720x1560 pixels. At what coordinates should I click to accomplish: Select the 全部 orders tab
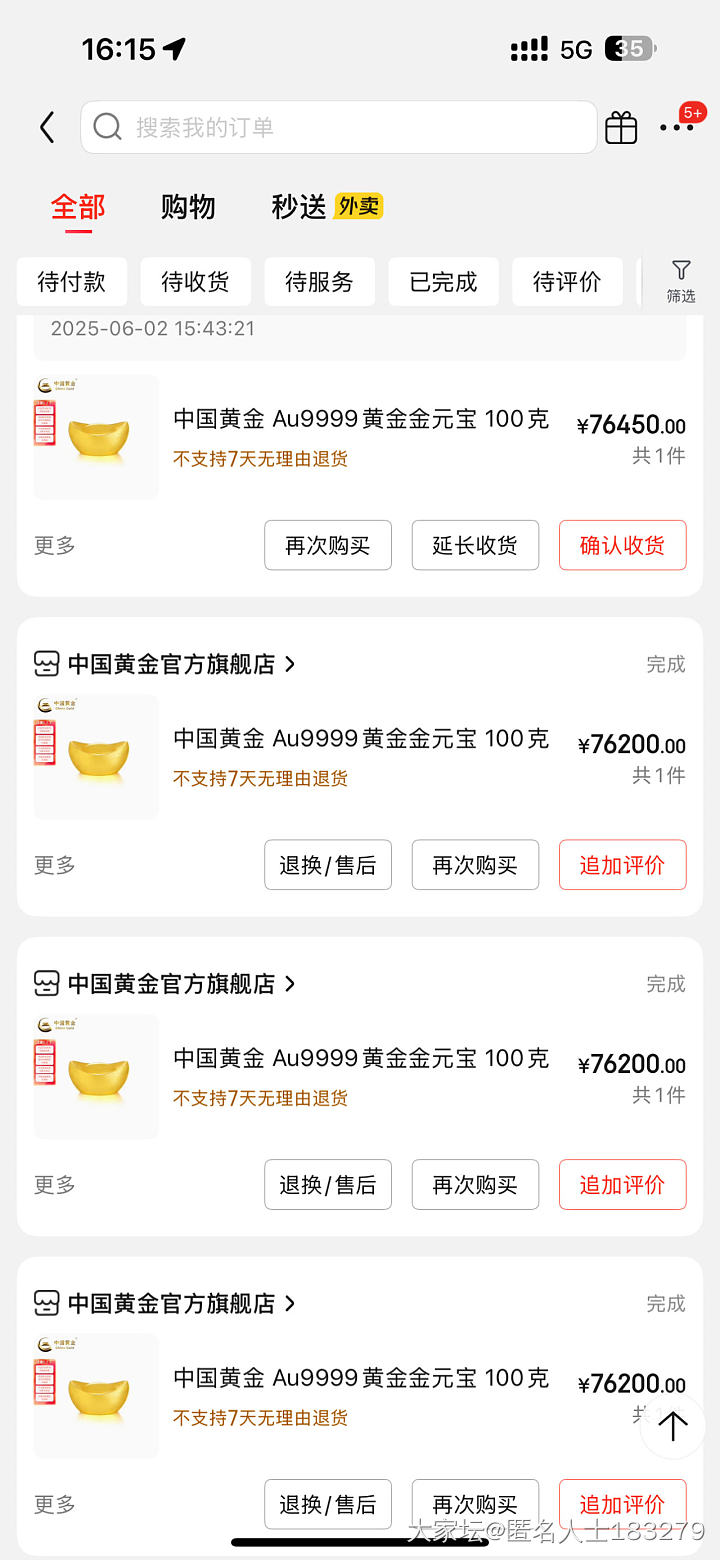[78, 207]
